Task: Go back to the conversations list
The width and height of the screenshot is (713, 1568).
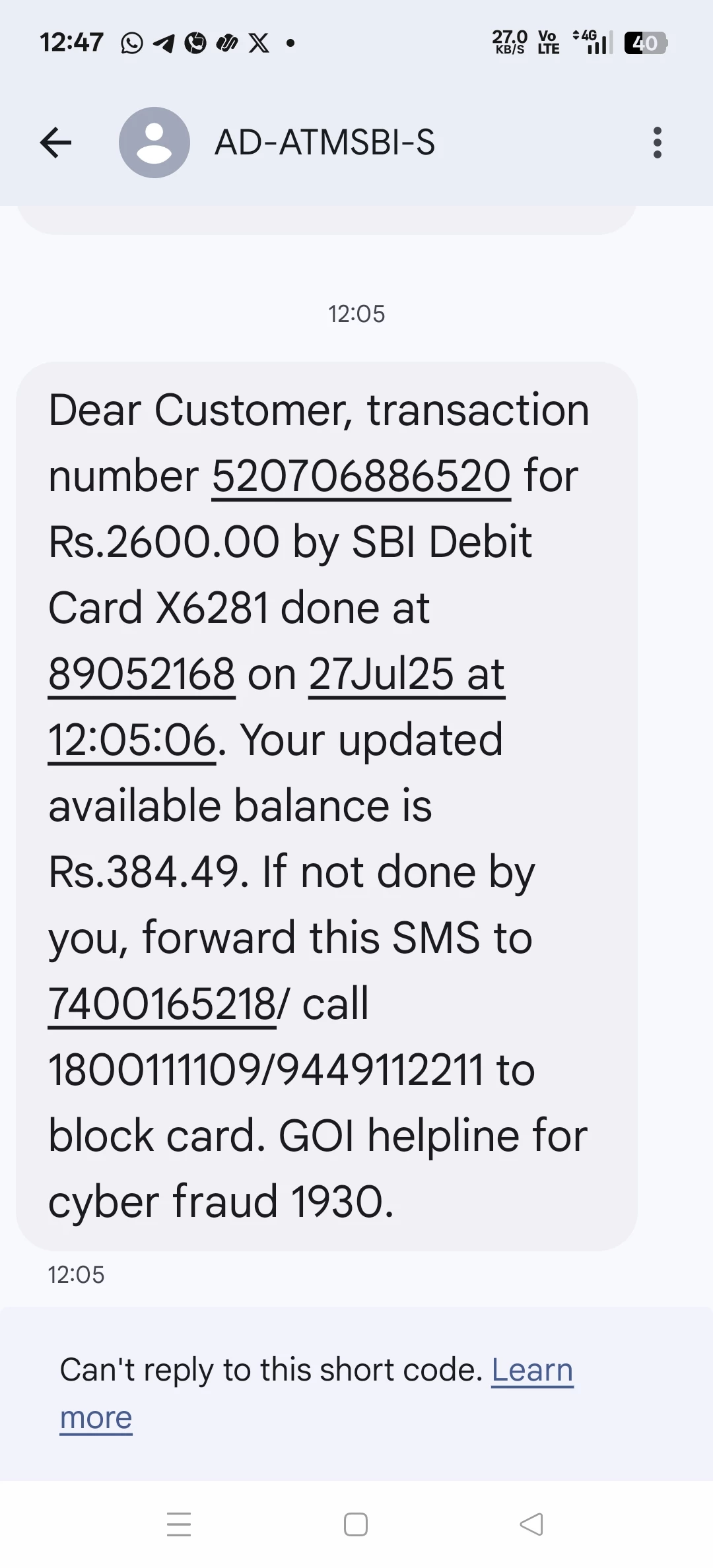Action: coord(55,143)
